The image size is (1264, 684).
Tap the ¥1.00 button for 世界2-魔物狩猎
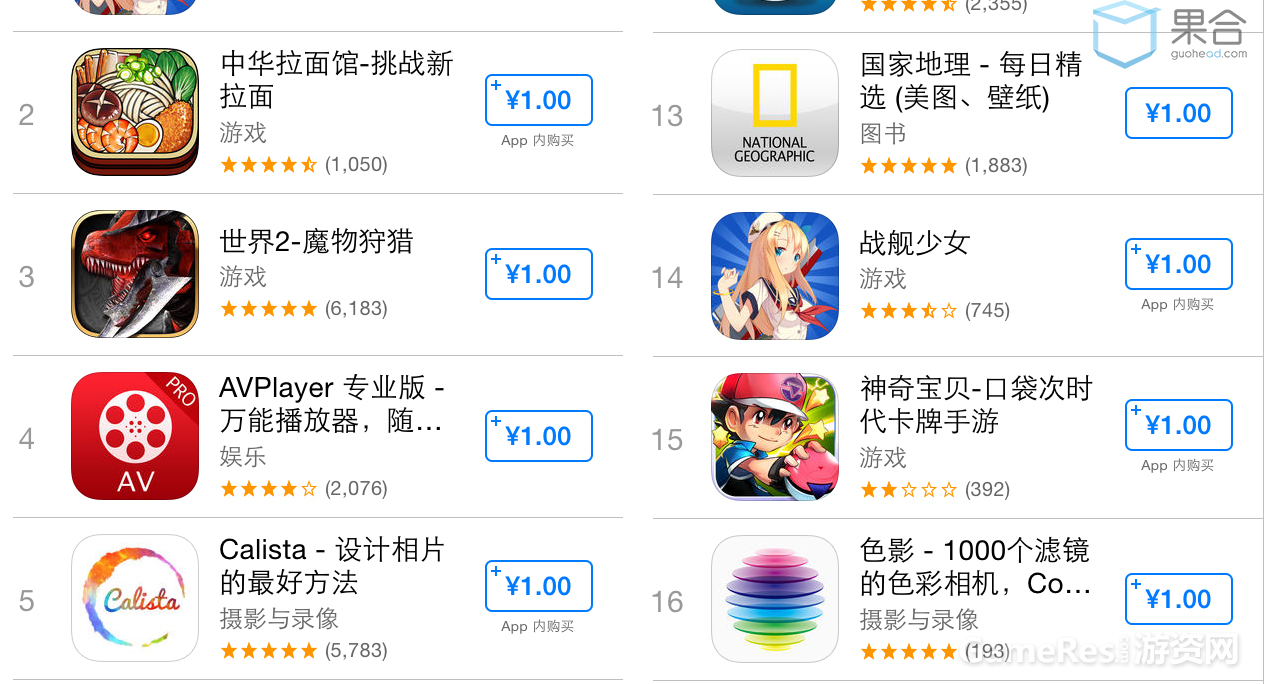point(538,274)
